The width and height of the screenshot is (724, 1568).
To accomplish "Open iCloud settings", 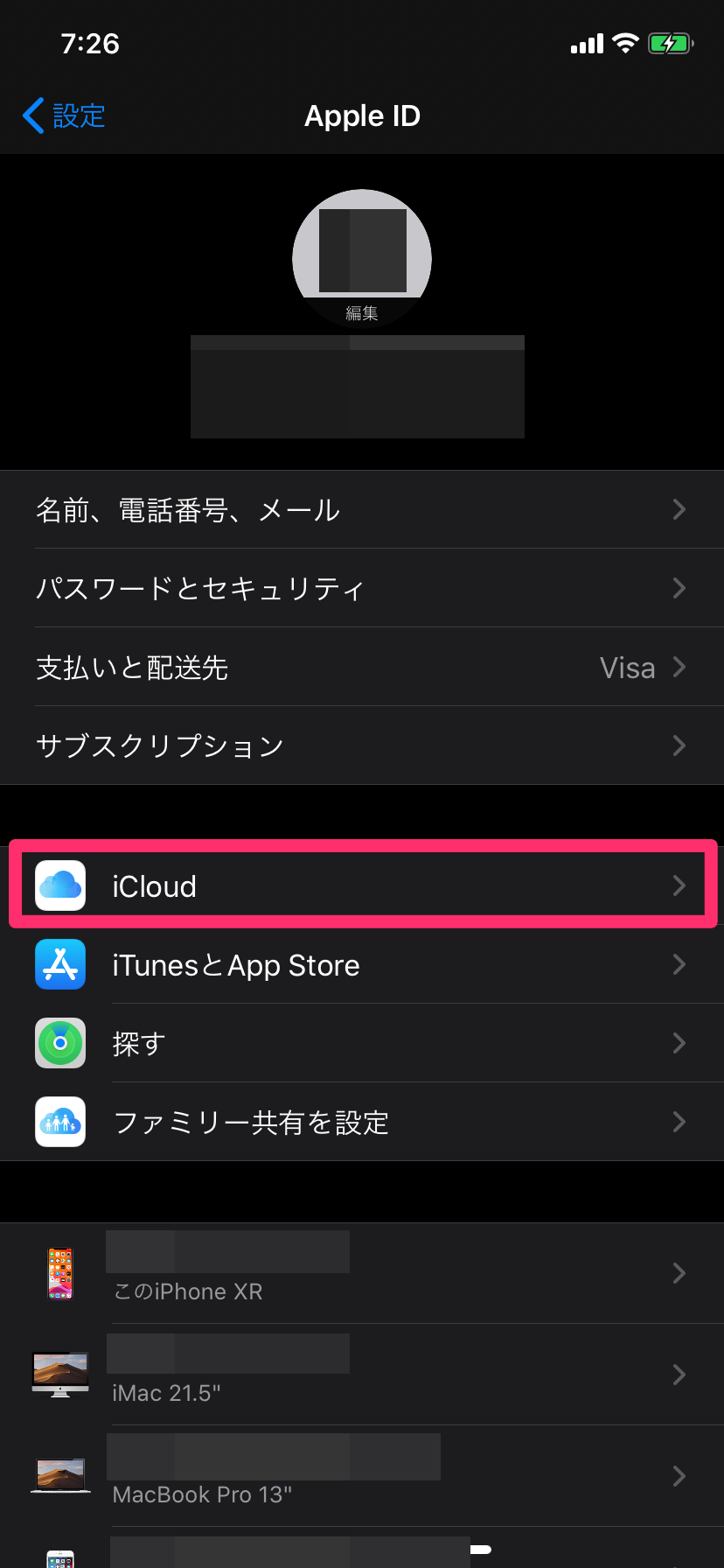I will [361, 885].
